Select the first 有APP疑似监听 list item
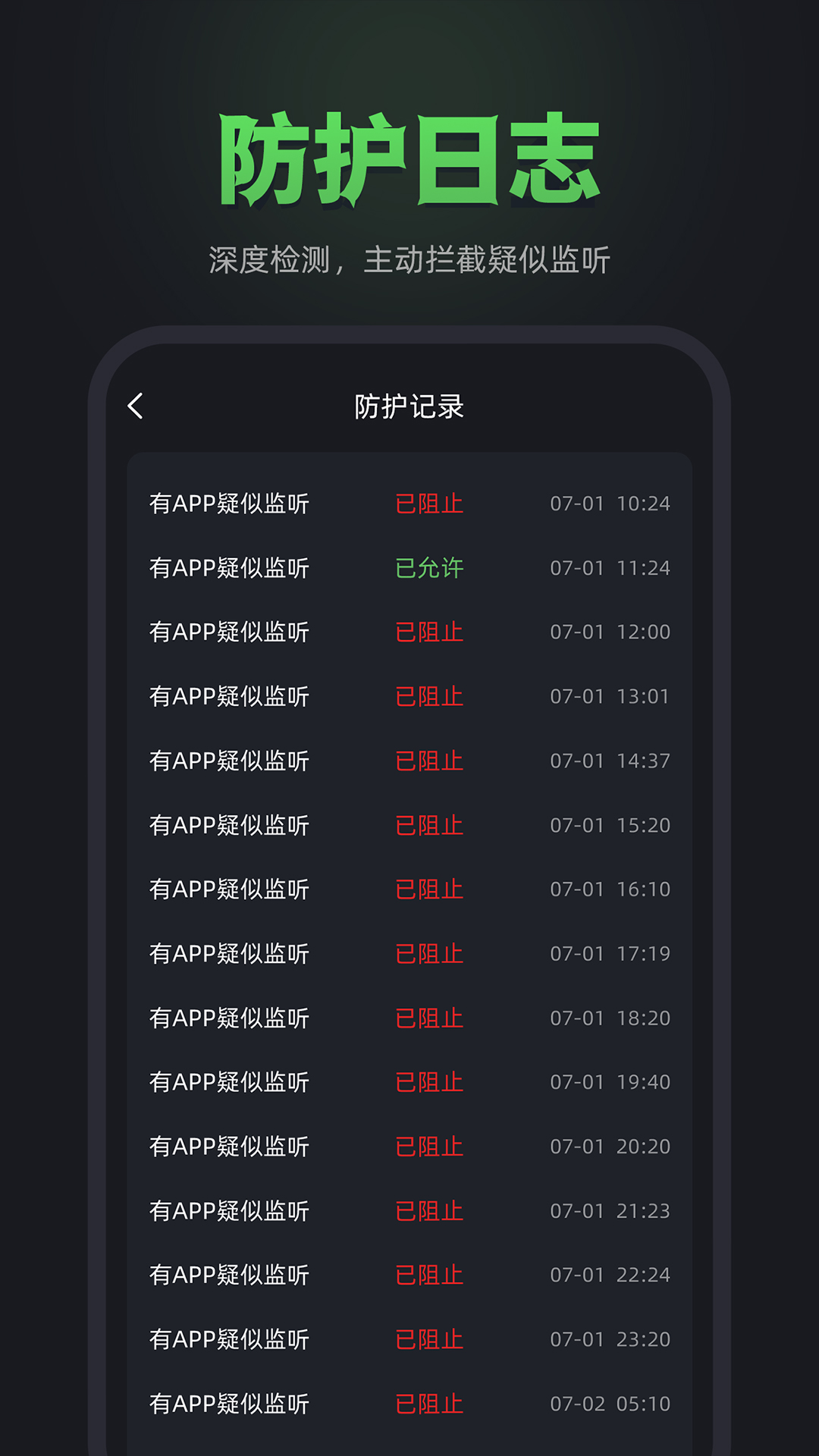 [x=229, y=503]
